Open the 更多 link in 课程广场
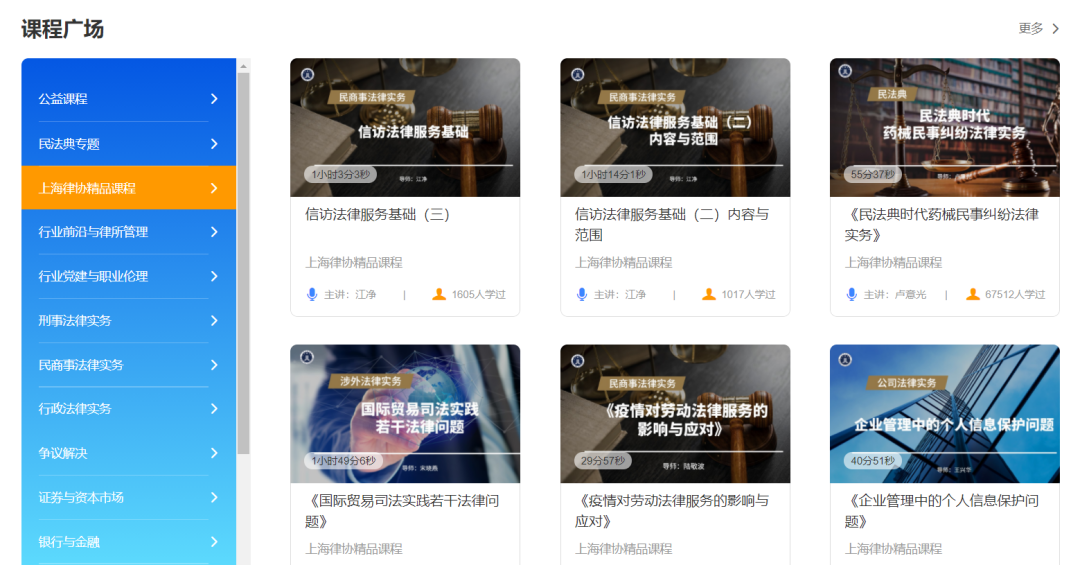 (x=1039, y=28)
